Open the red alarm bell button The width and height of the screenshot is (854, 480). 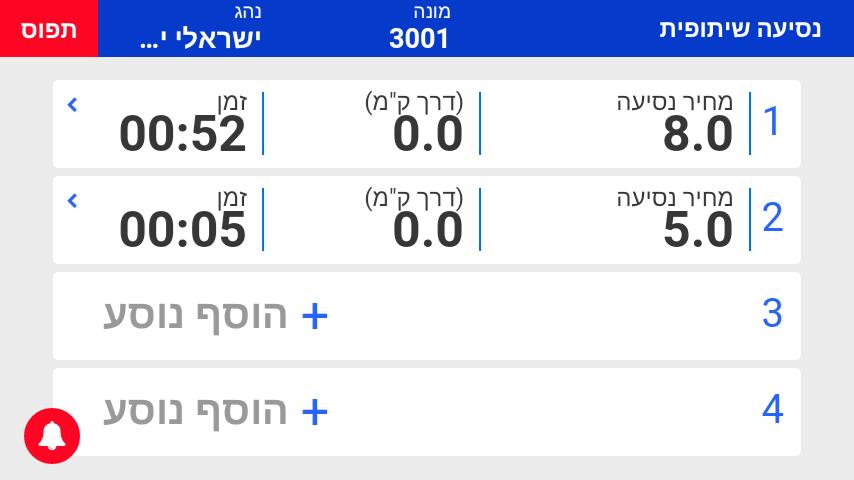(x=52, y=435)
